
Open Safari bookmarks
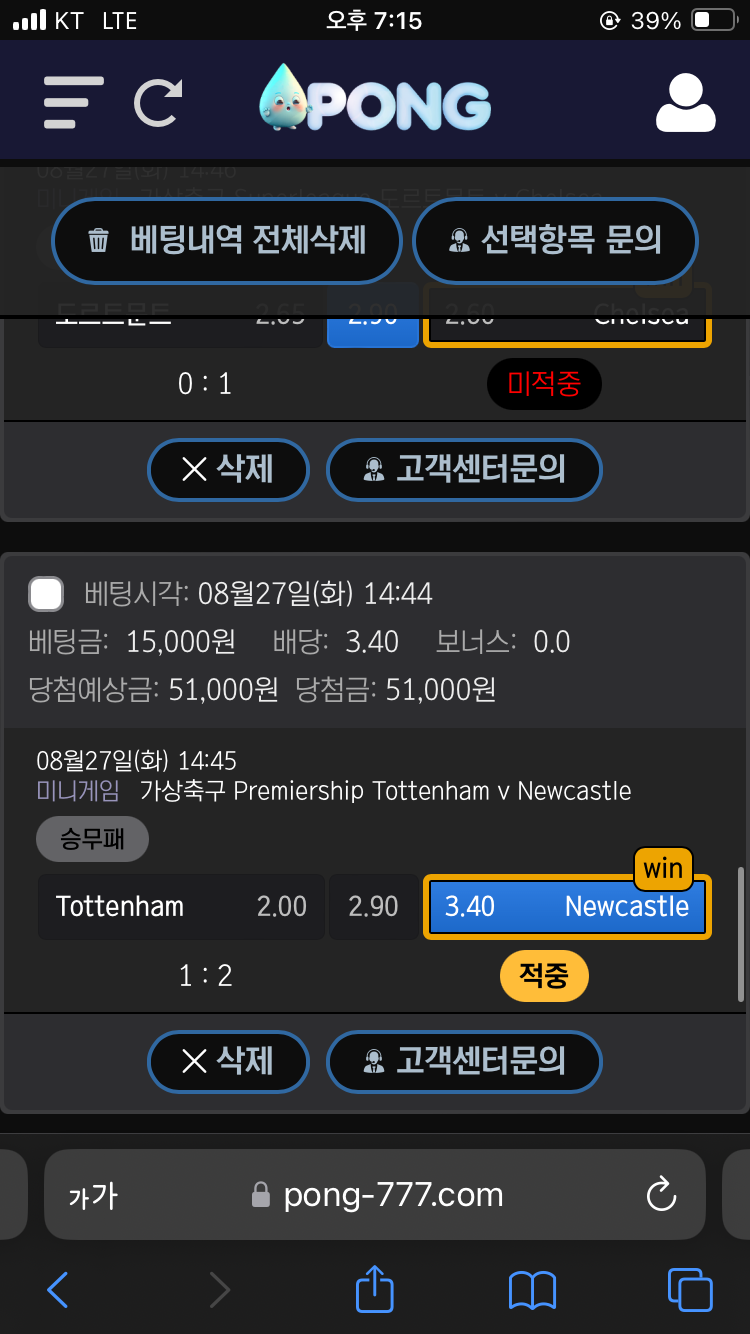(532, 1290)
